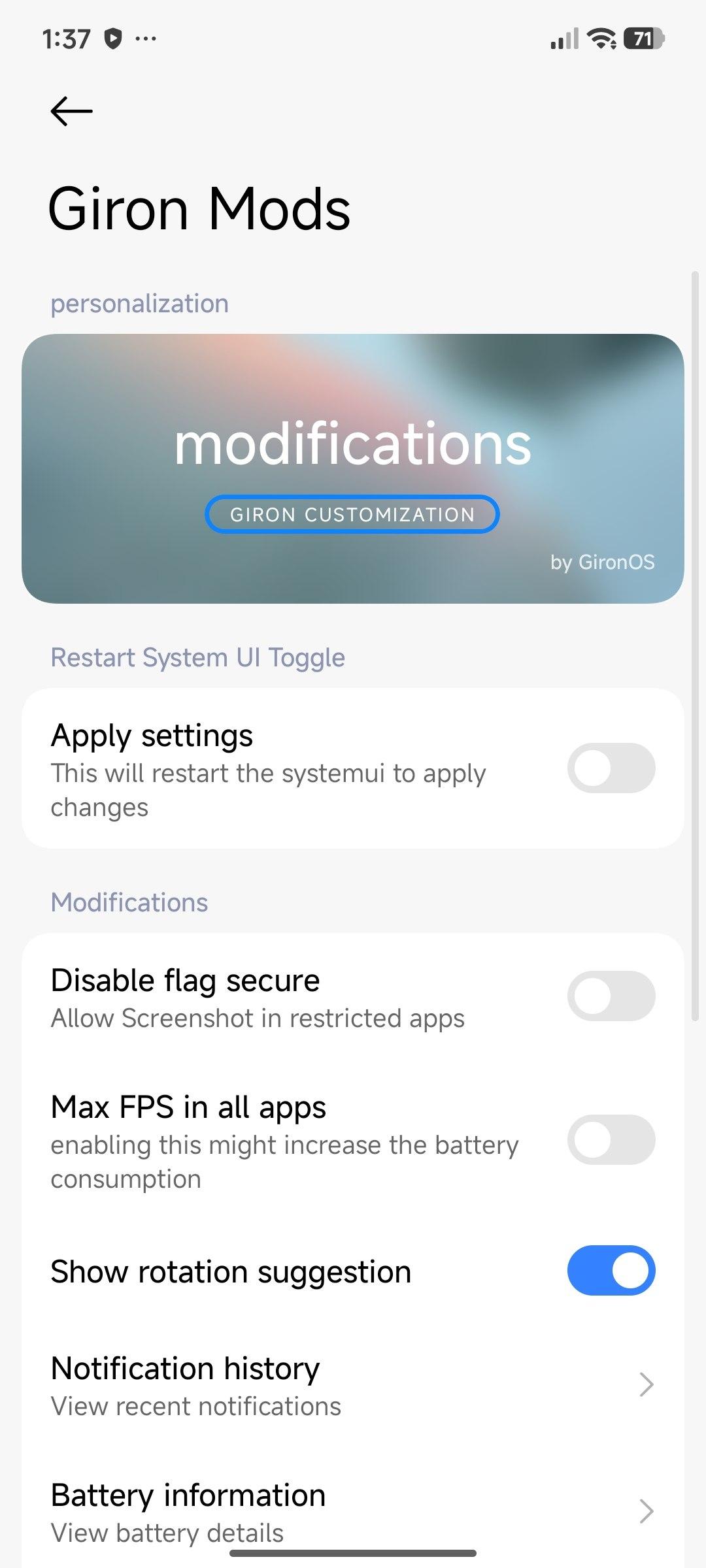Turn on Max FPS in all apps
This screenshot has width=706, height=1568.
pos(611,1140)
